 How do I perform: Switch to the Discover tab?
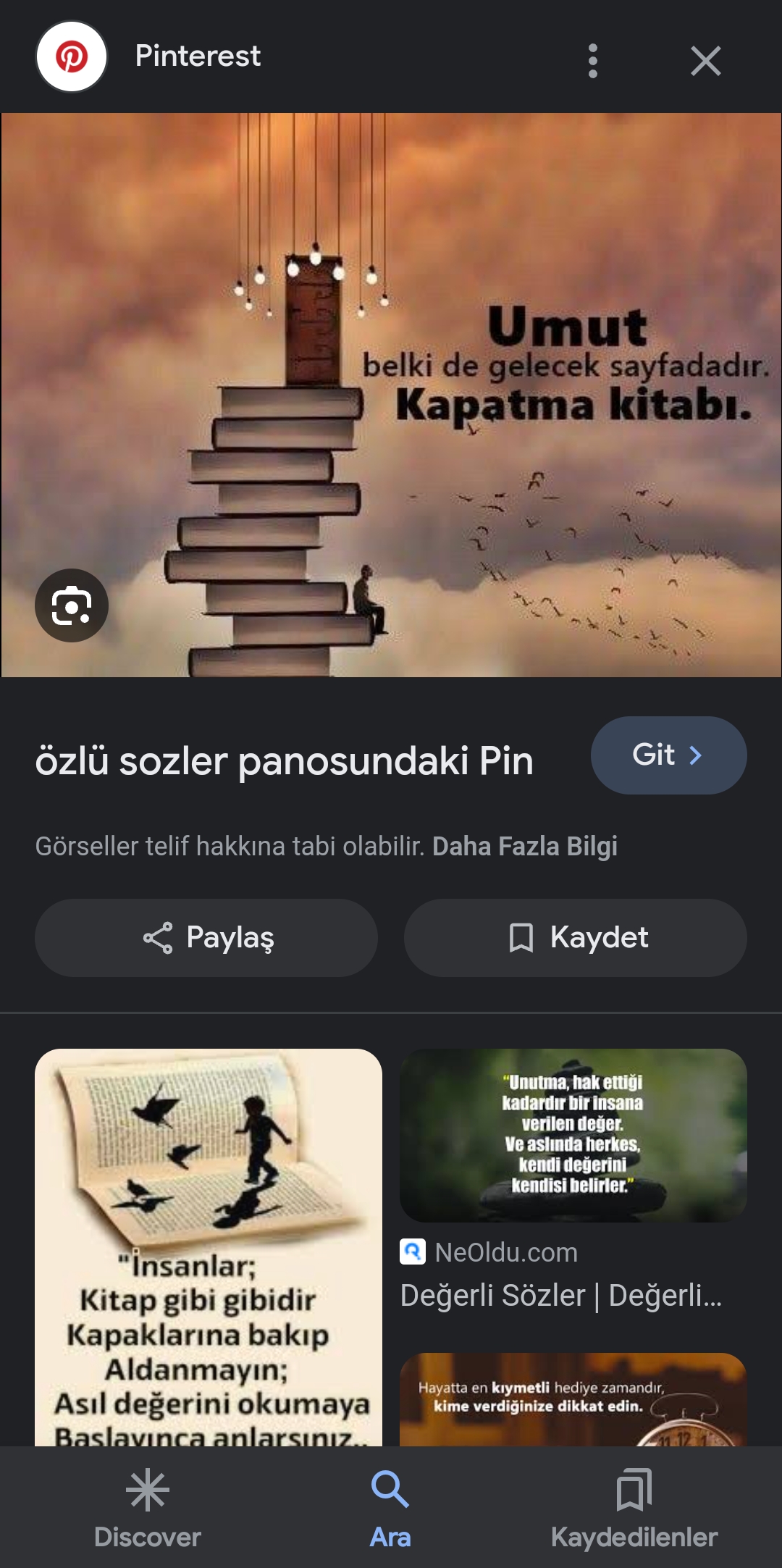click(148, 1509)
